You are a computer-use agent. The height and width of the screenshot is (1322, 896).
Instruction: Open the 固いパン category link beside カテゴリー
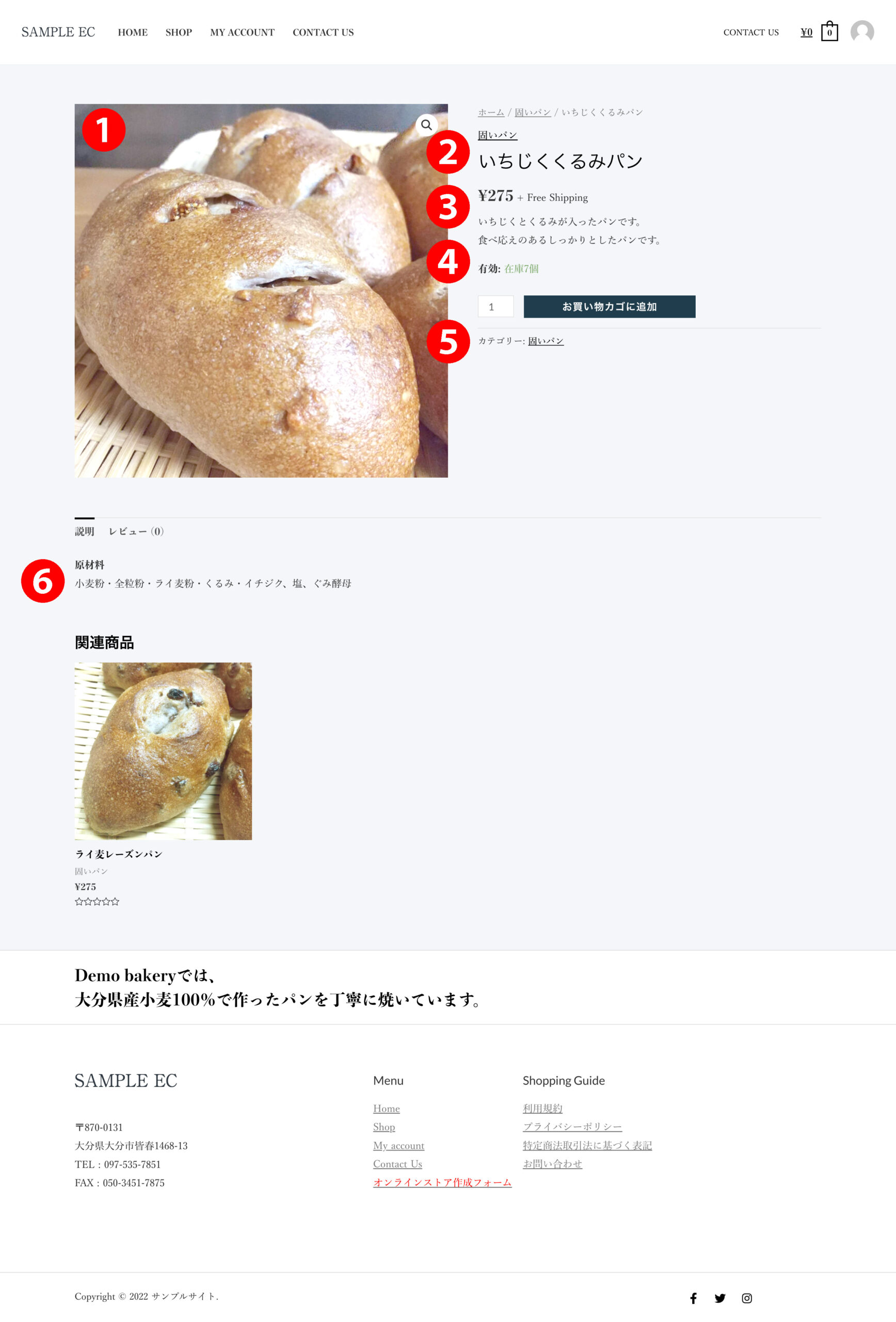pyautogui.click(x=545, y=341)
